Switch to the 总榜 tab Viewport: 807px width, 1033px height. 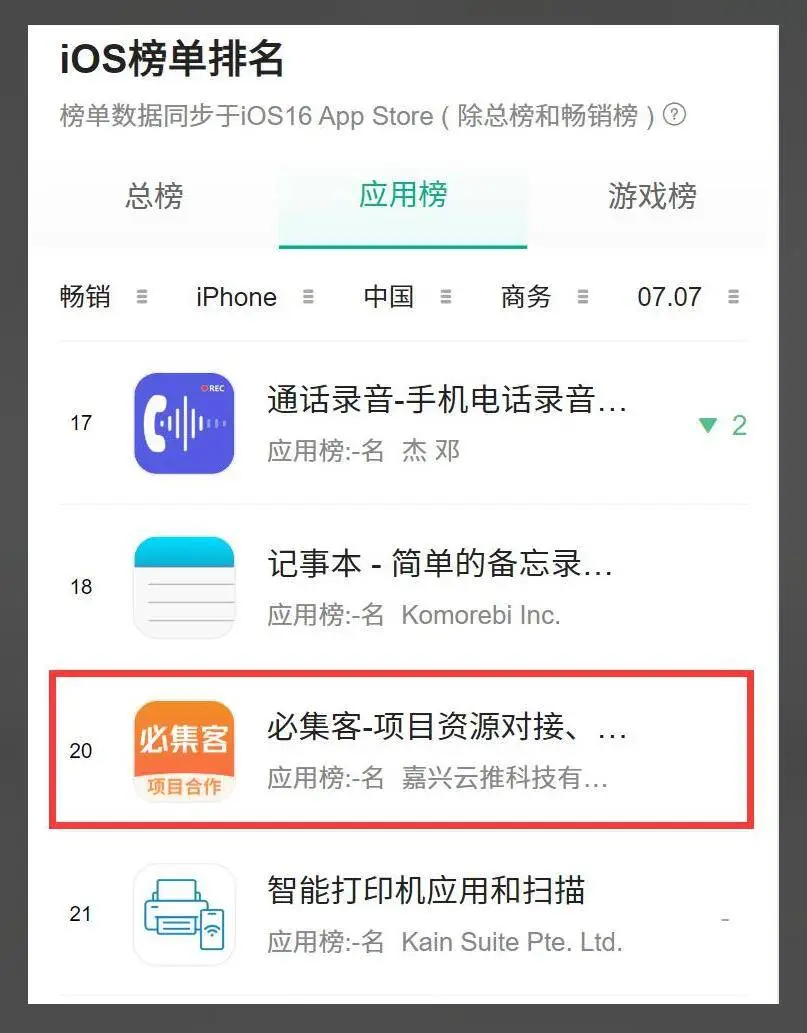point(154,196)
